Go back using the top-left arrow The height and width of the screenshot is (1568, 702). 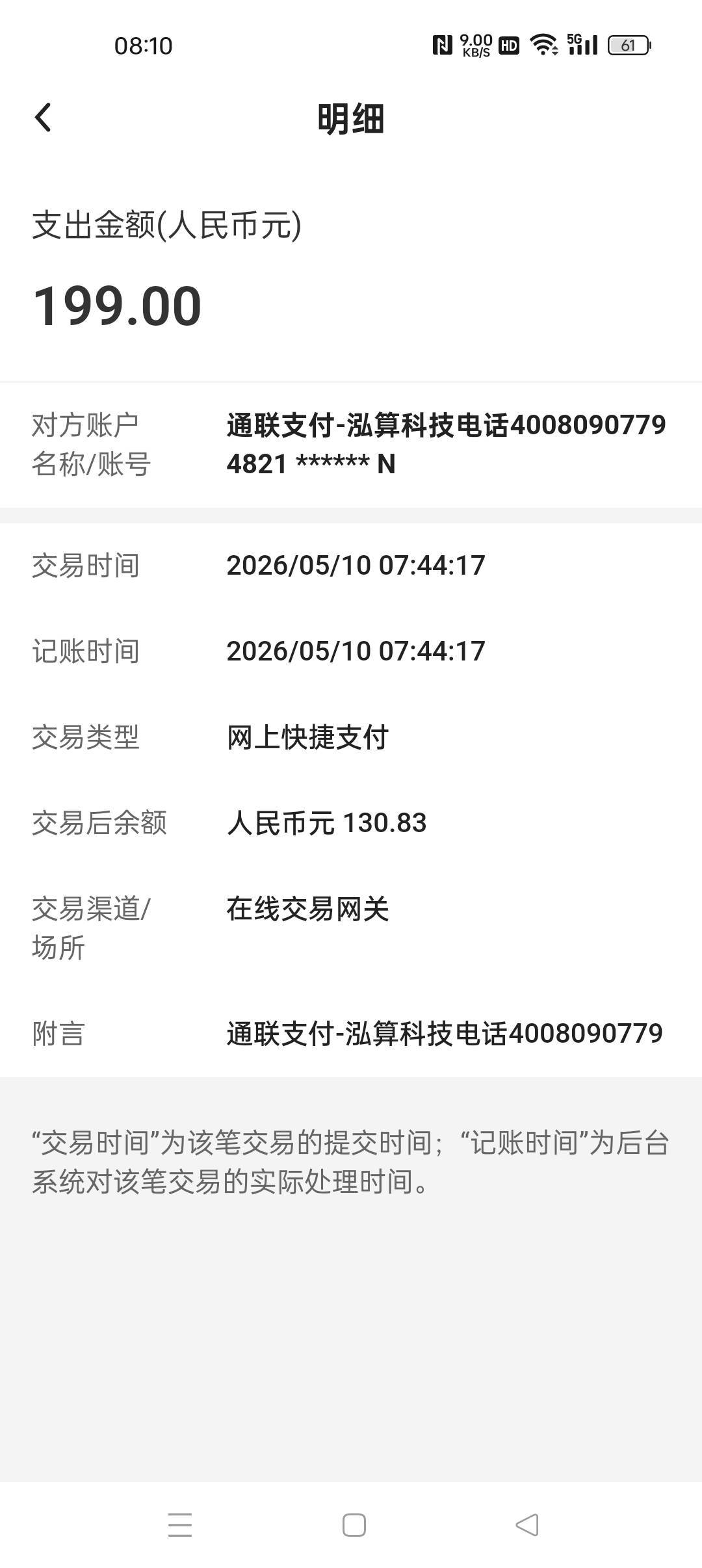click(x=43, y=118)
